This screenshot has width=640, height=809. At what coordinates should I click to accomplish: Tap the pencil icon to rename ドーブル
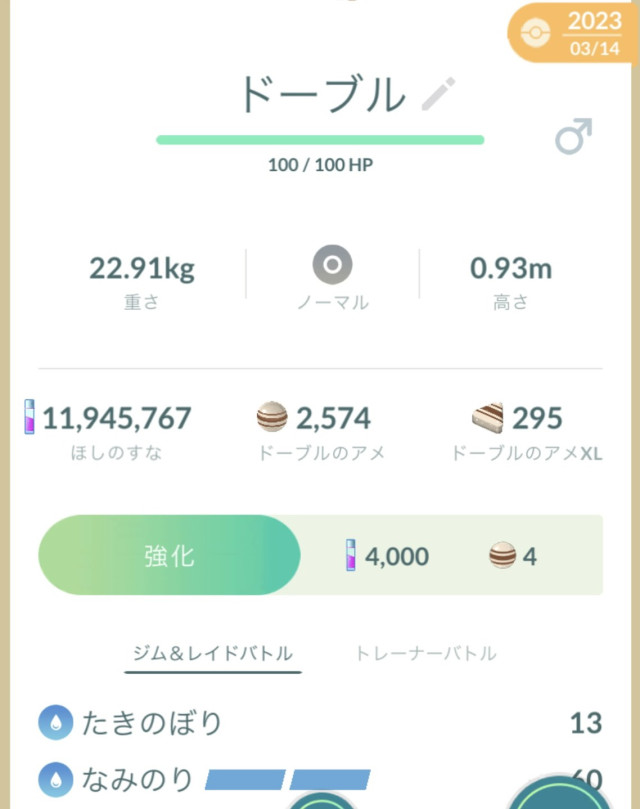pyautogui.click(x=437, y=94)
